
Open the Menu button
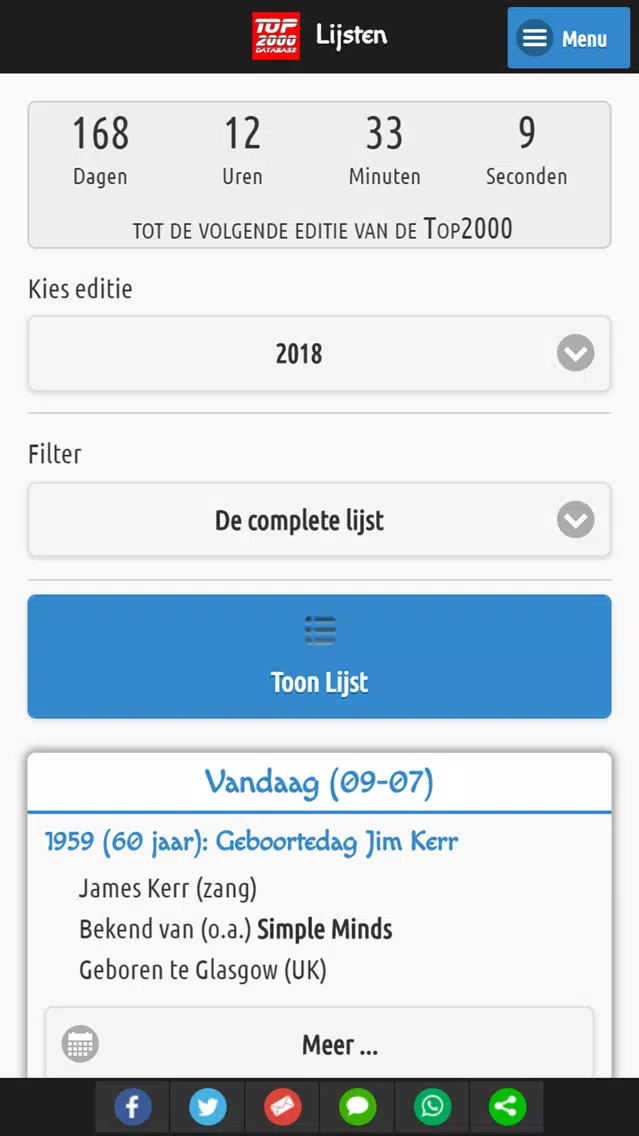click(568, 38)
